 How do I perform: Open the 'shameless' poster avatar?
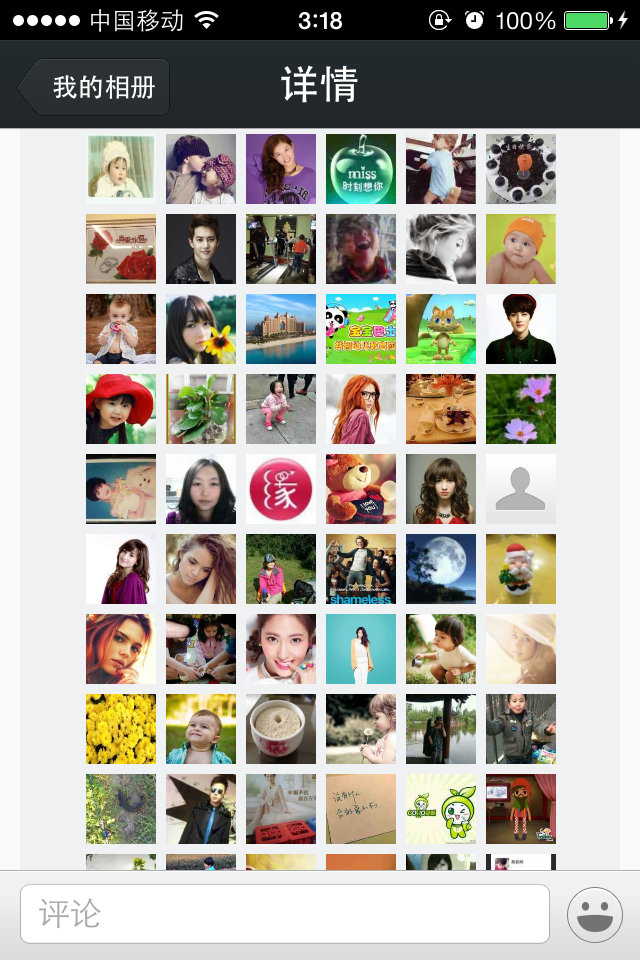click(361, 569)
